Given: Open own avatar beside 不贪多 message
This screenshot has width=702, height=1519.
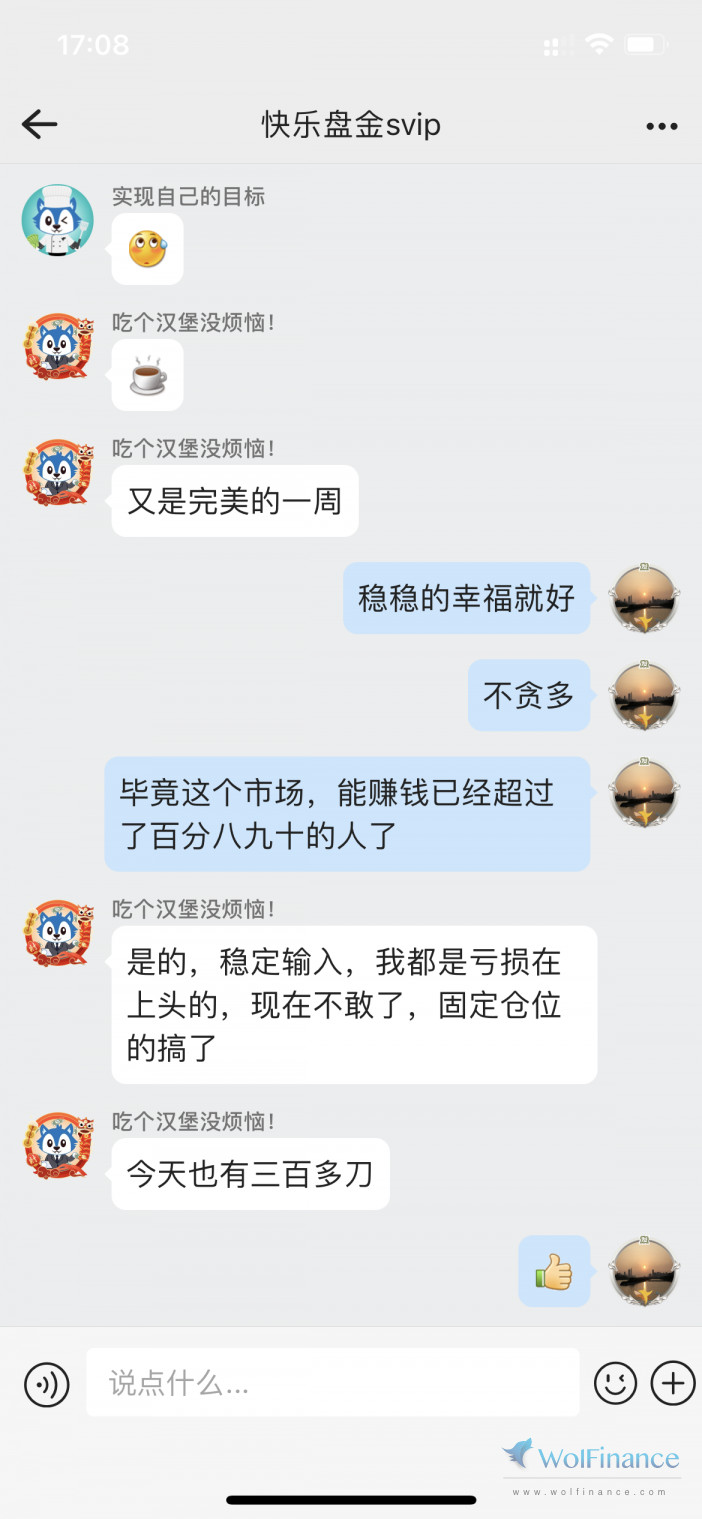Looking at the screenshot, I should click(644, 695).
